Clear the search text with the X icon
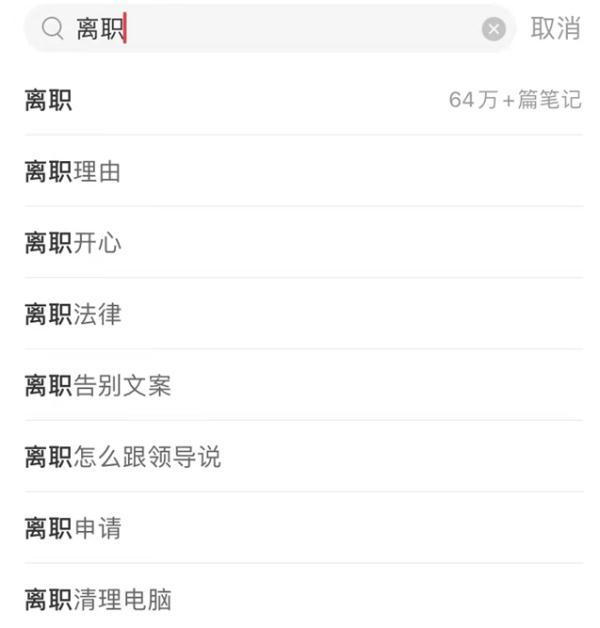 coord(493,29)
